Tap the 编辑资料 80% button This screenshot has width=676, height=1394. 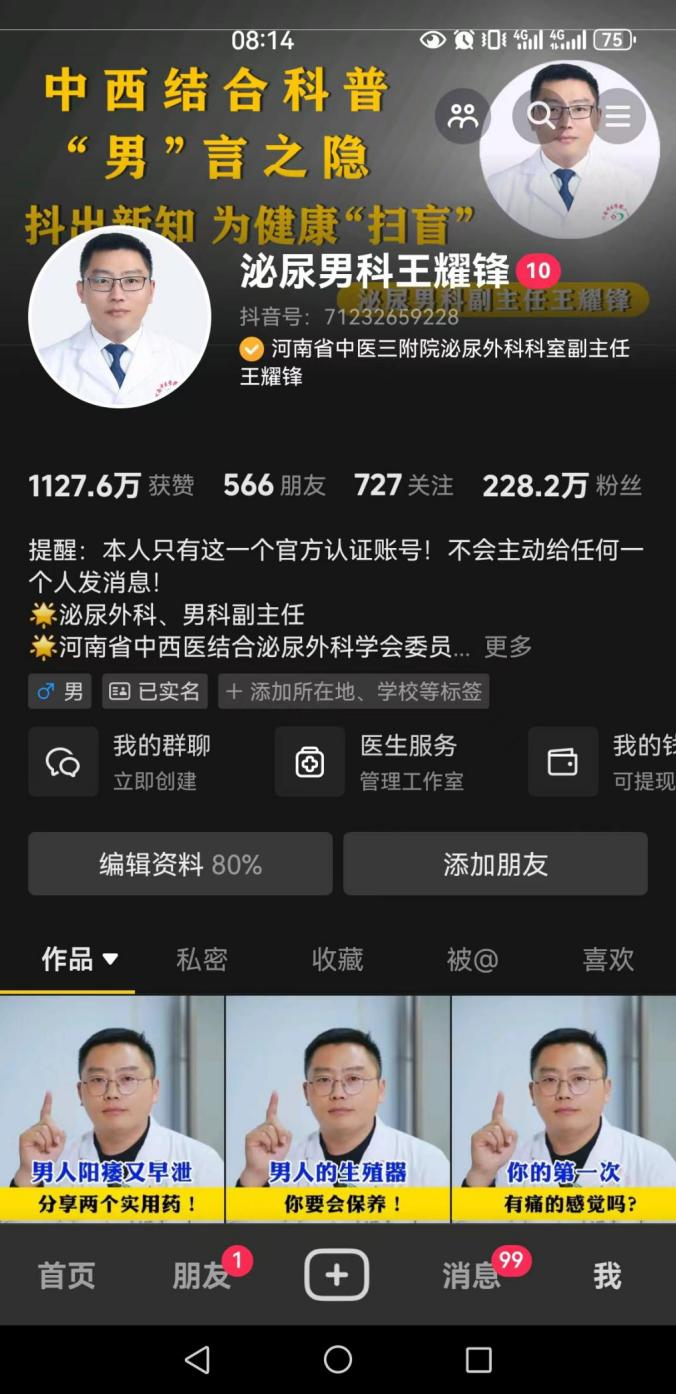[x=180, y=864]
